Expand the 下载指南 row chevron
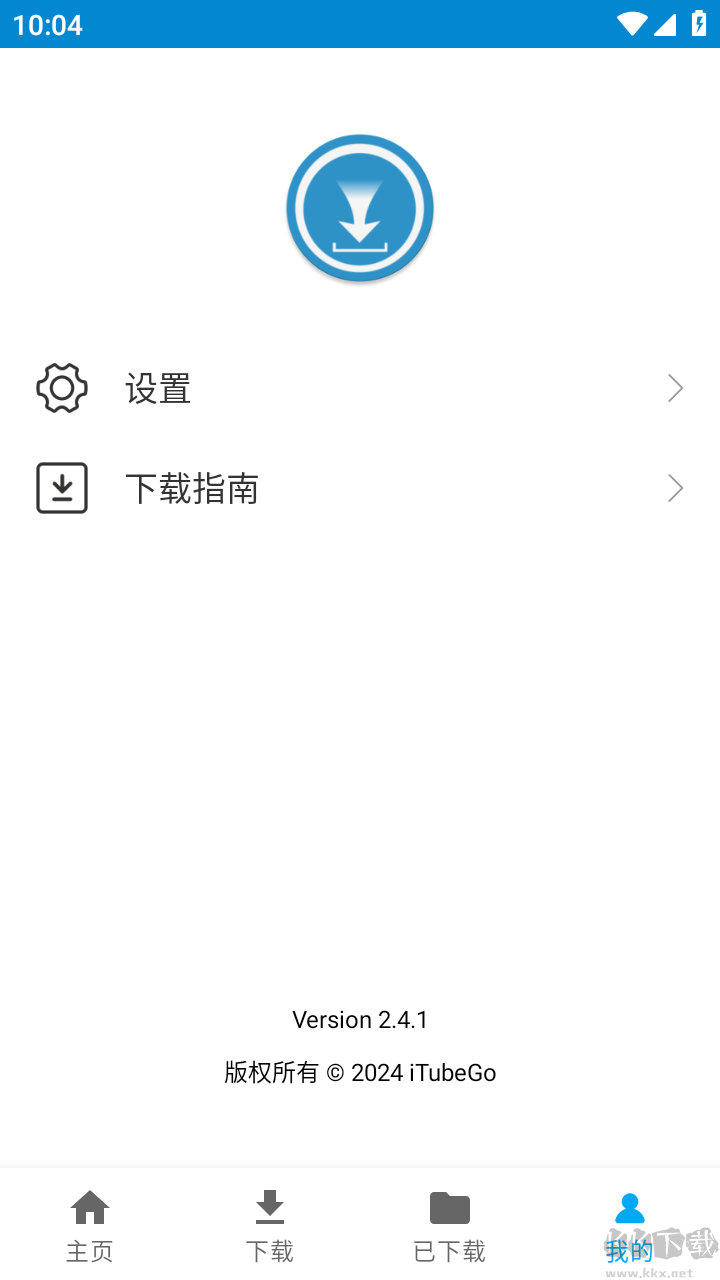 [x=675, y=488]
